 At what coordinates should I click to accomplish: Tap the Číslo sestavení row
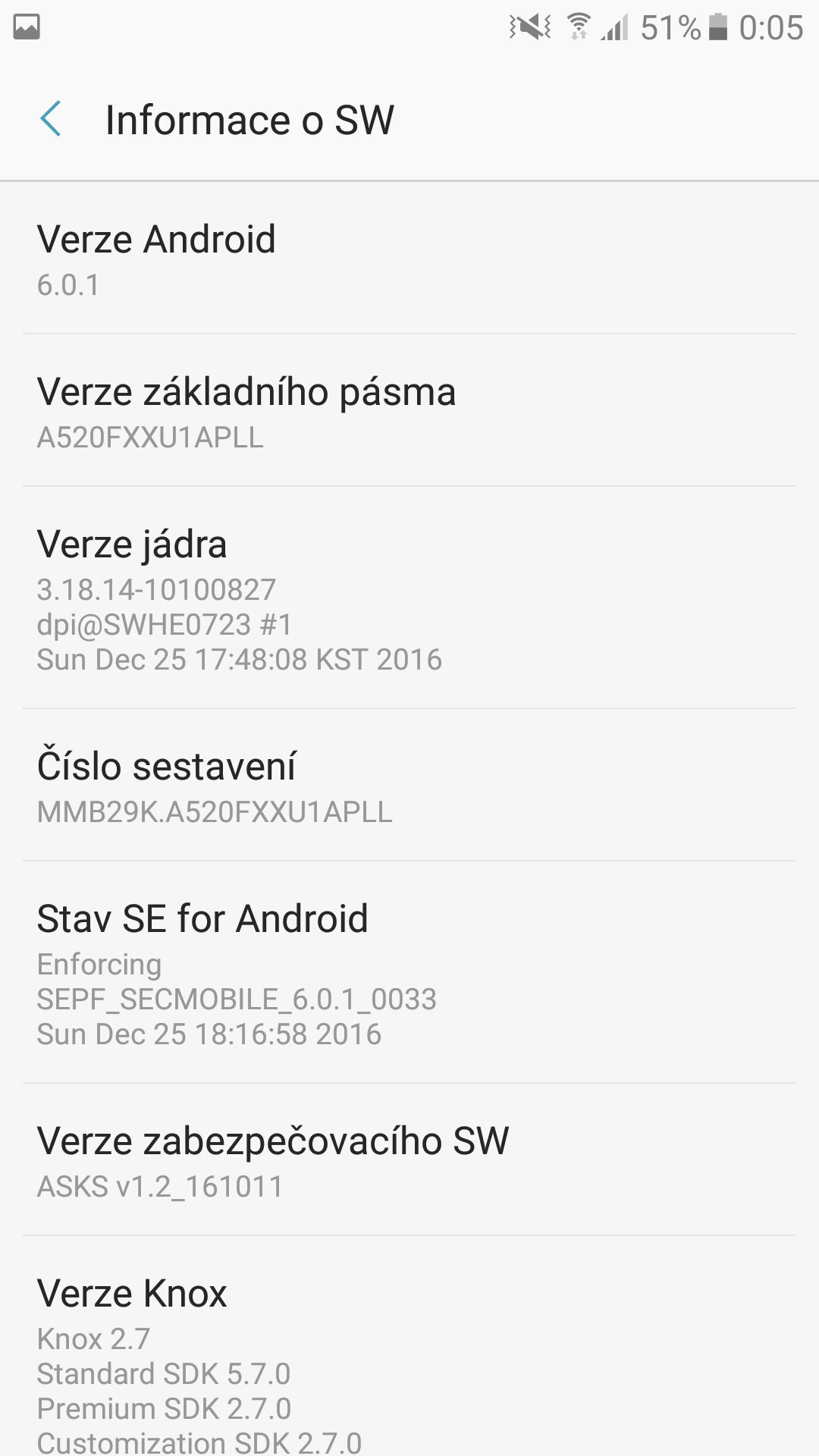409,786
